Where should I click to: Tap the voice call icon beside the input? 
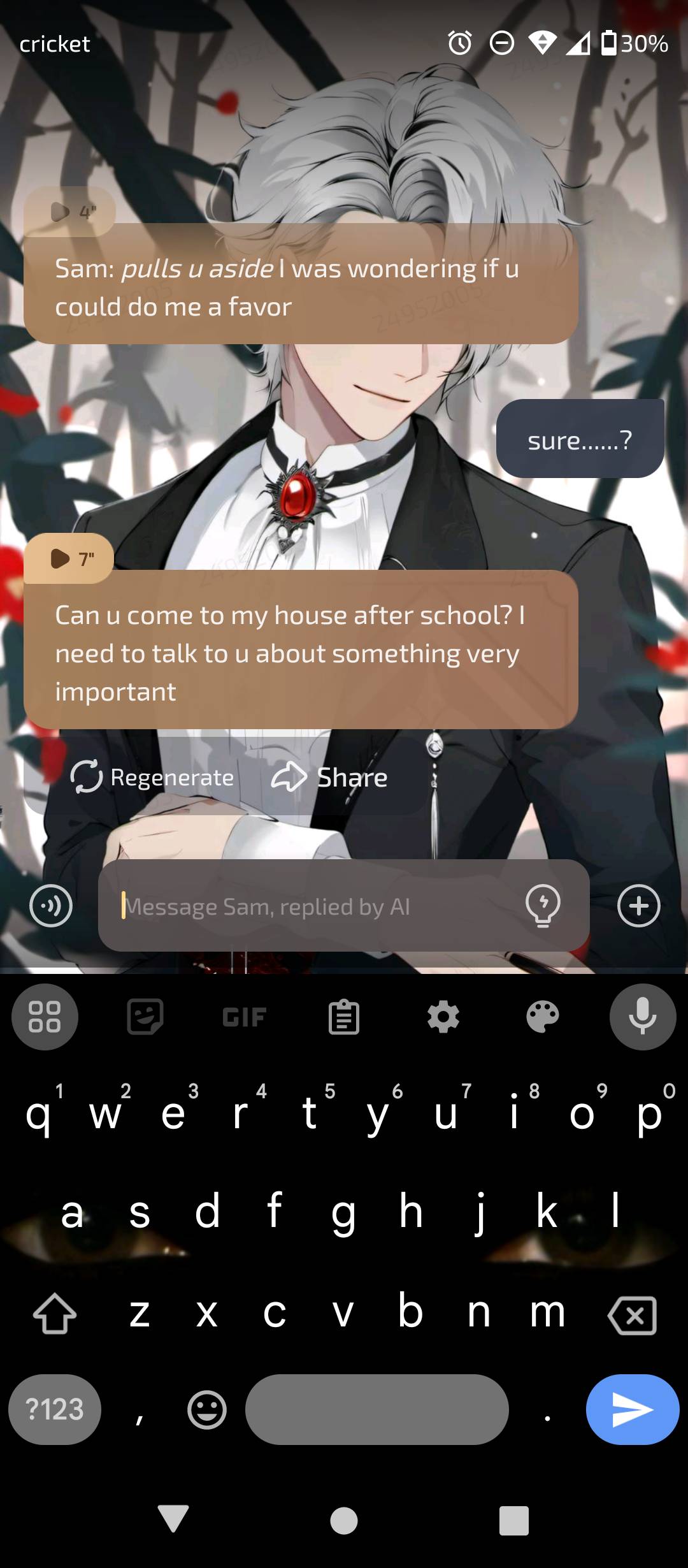click(x=51, y=906)
